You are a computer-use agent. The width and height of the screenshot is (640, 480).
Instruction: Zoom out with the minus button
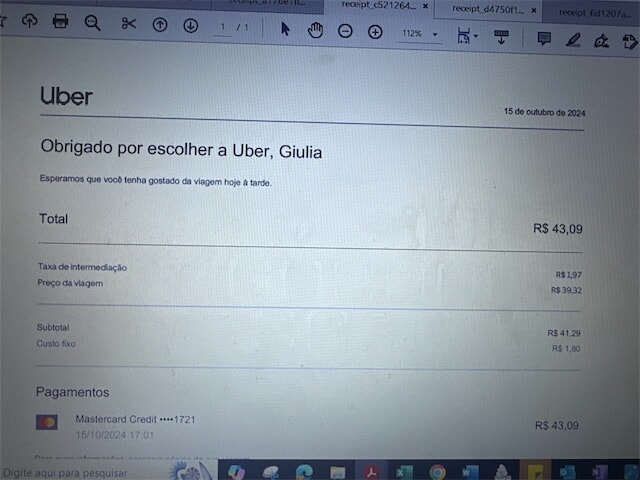[x=345, y=31]
